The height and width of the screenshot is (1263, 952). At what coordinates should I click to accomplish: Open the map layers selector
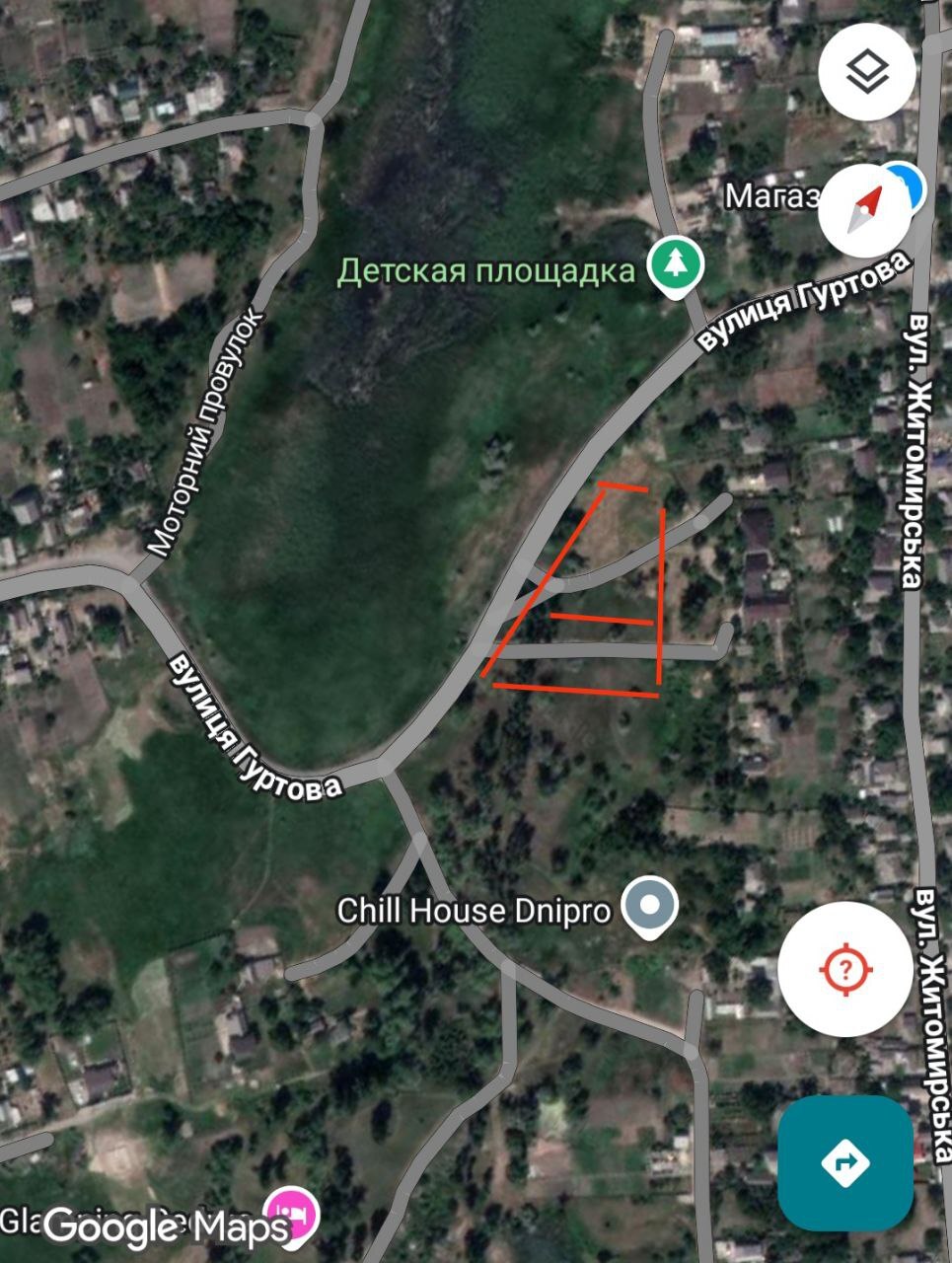click(x=867, y=71)
